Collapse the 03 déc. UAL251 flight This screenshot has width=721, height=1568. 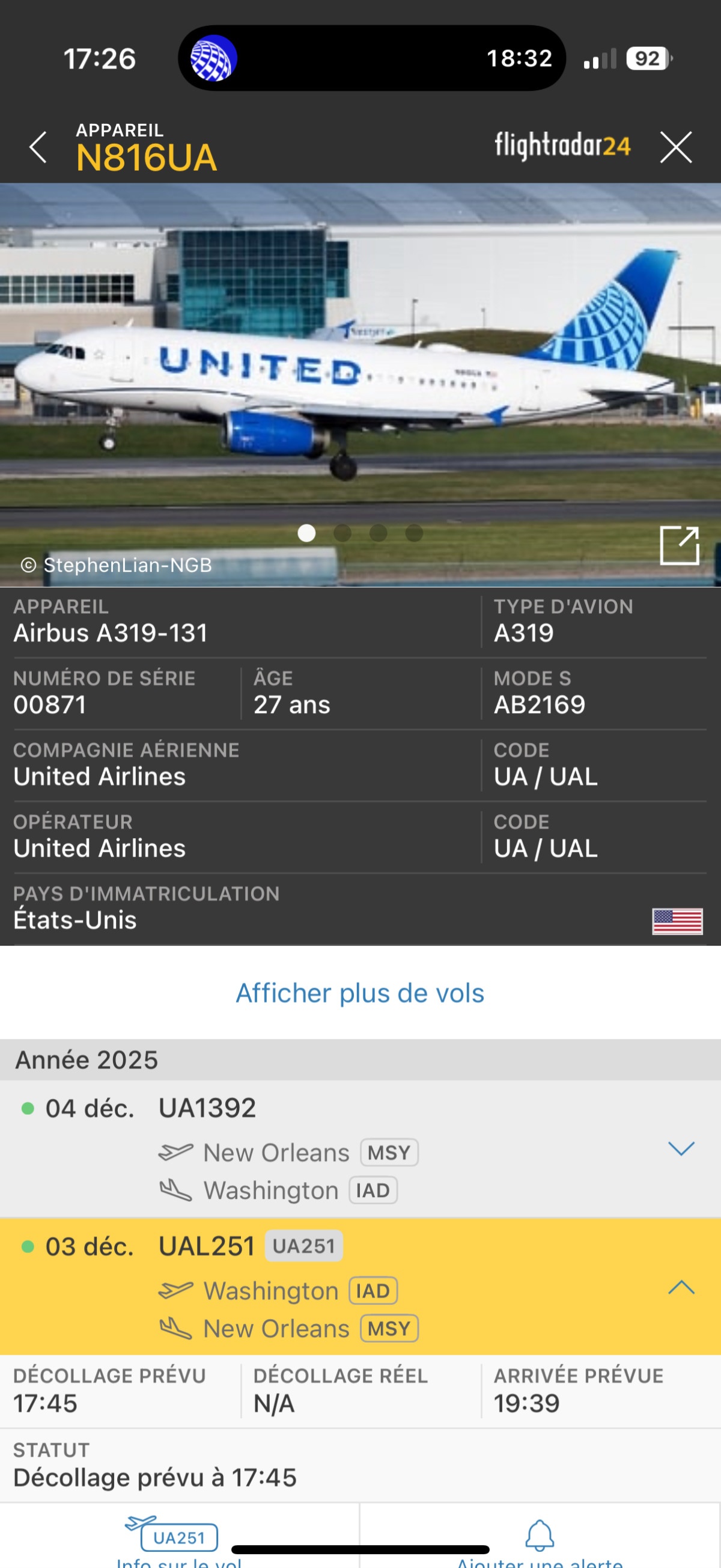pyautogui.click(x=681, y=1286)
